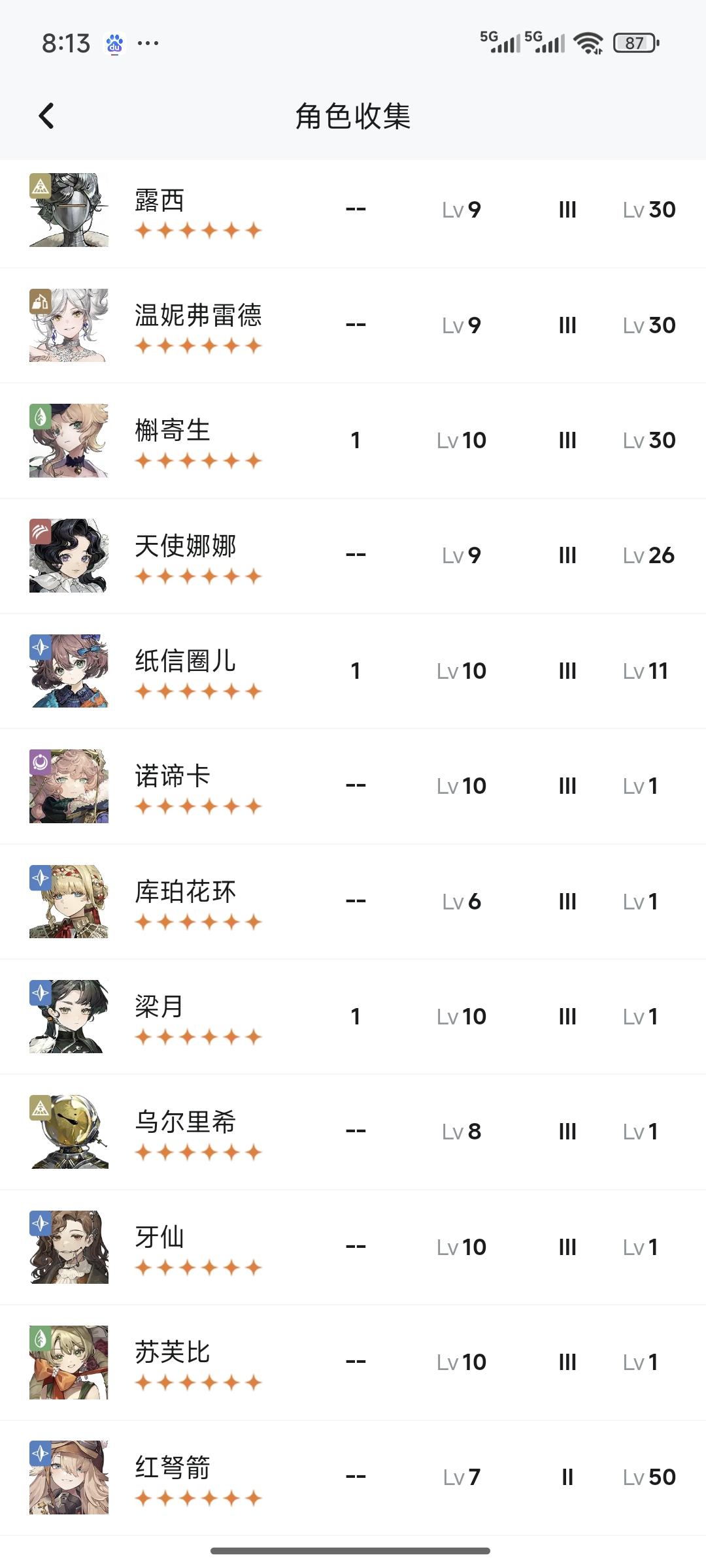Tap the 角色收集 page title
This screenshot has height=1568, width=706.
[353, 116]
